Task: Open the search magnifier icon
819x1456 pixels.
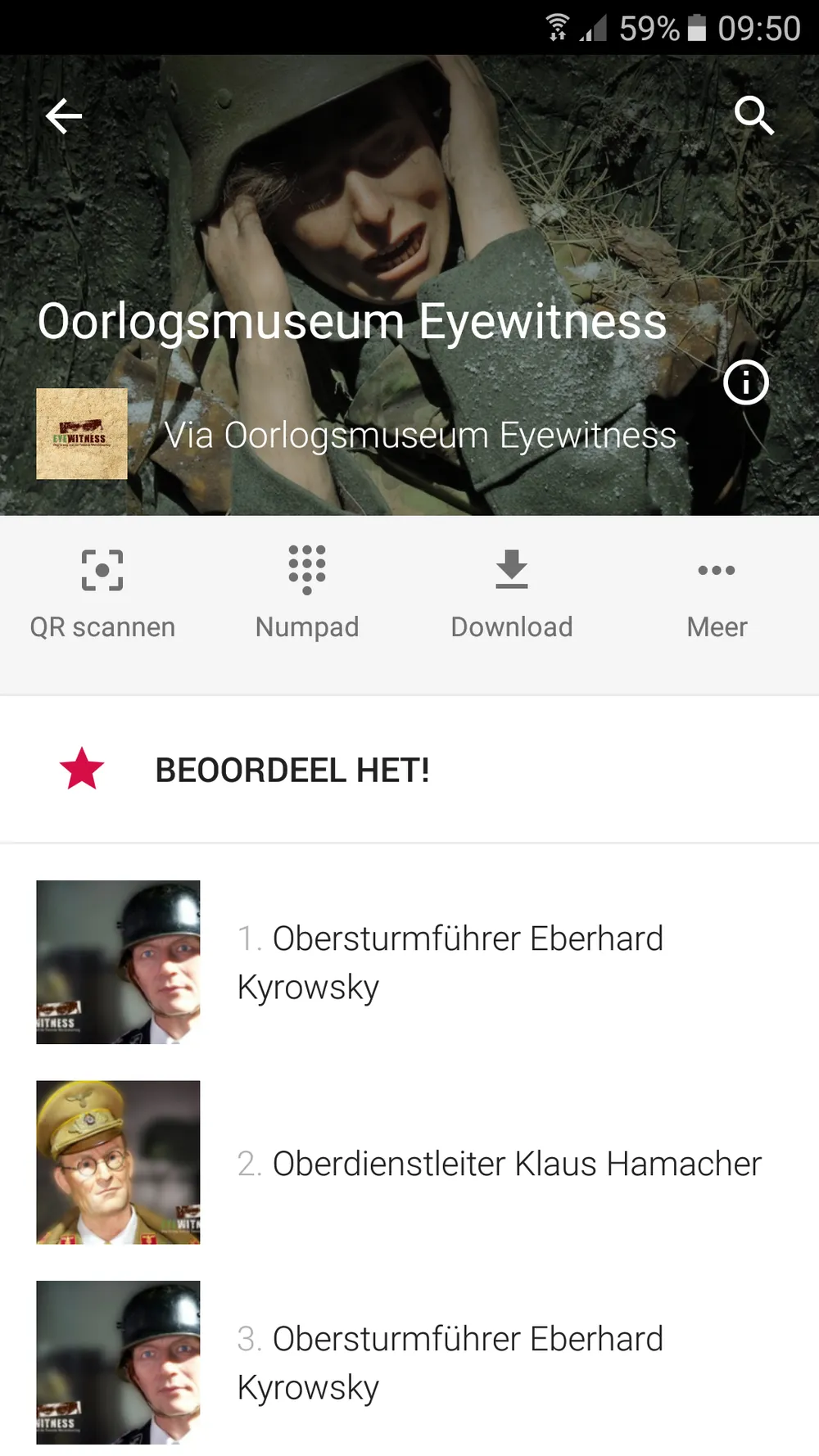Action: tap(753, 115)
